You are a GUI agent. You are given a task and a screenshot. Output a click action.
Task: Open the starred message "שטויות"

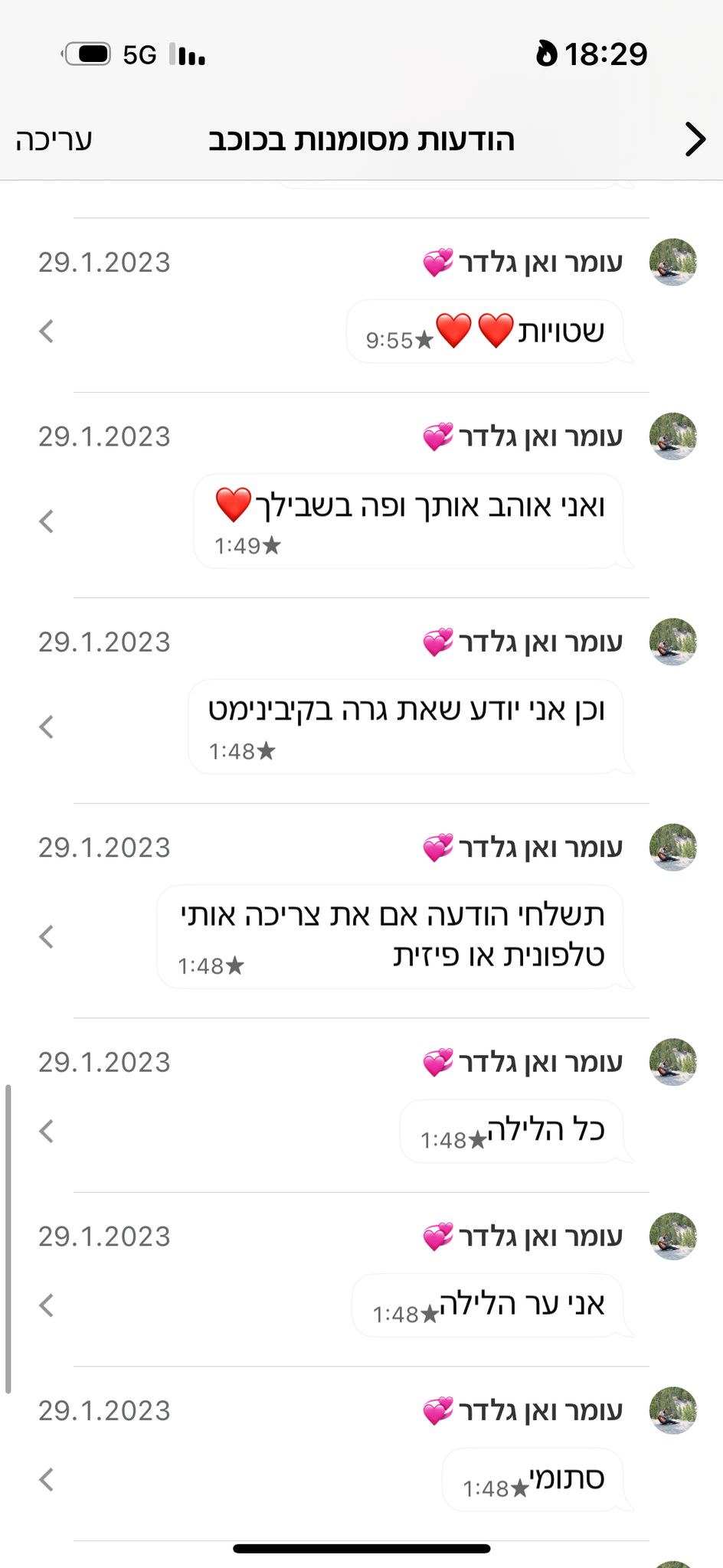(x=485, y=332)
